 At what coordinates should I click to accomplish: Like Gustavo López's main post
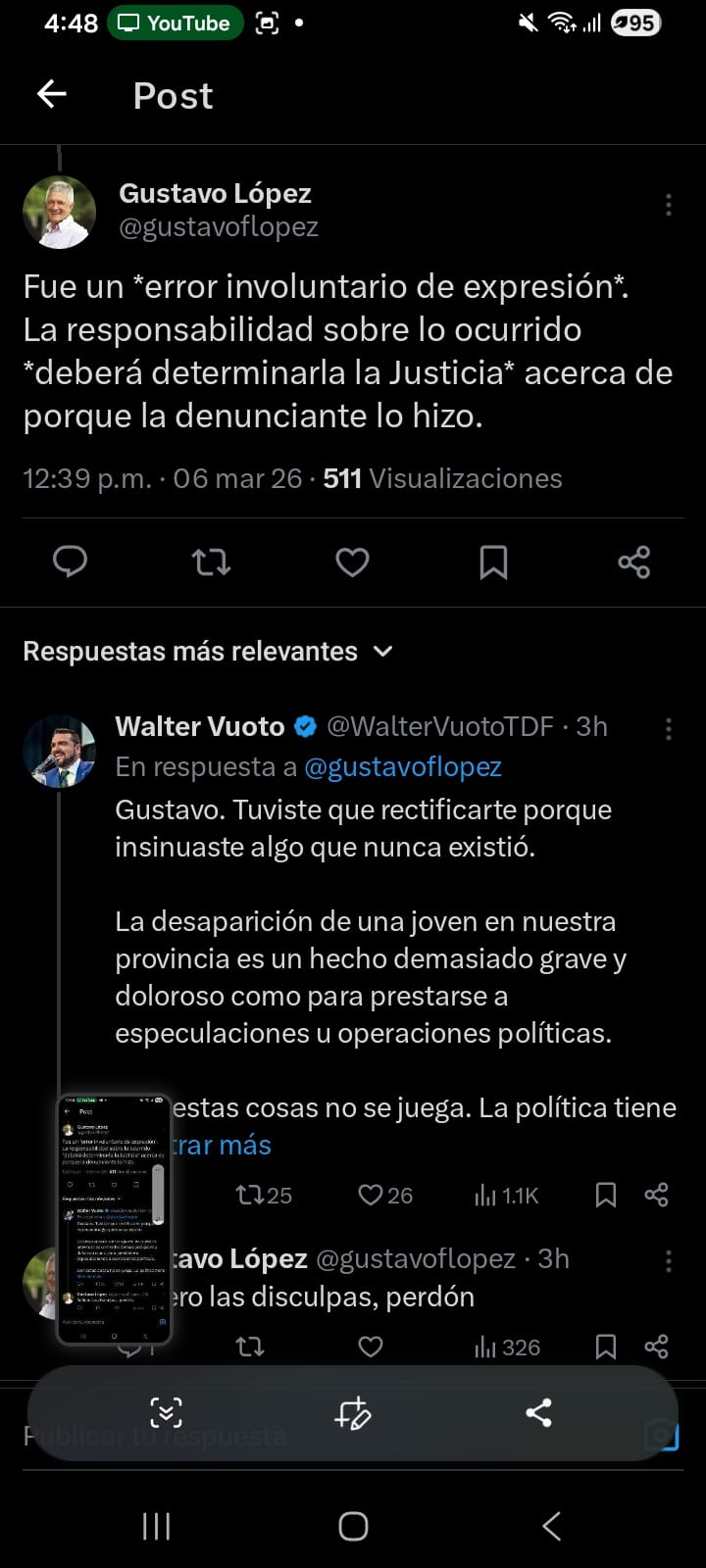pos(352,562)
